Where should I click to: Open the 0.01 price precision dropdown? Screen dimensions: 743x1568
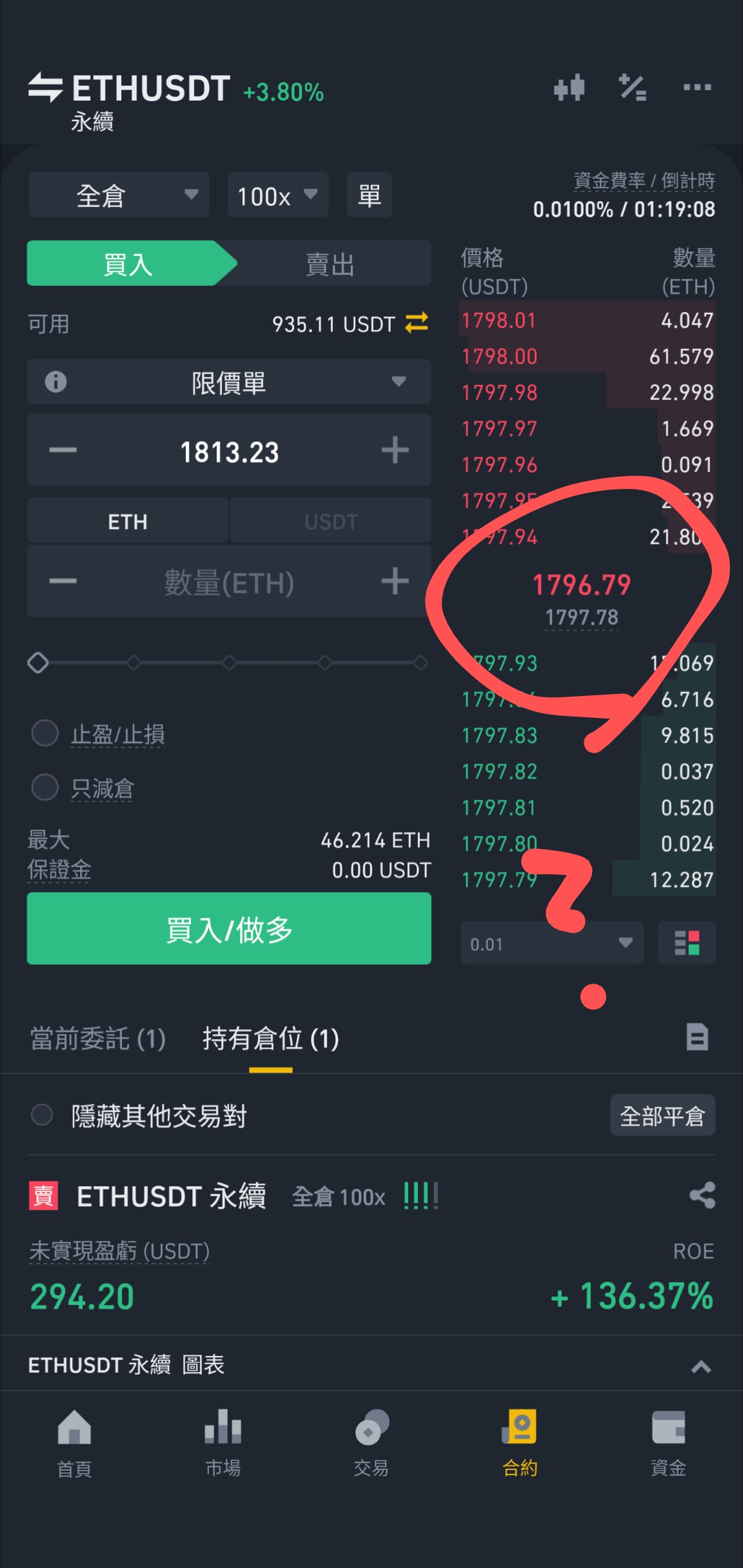coord(552,943)
